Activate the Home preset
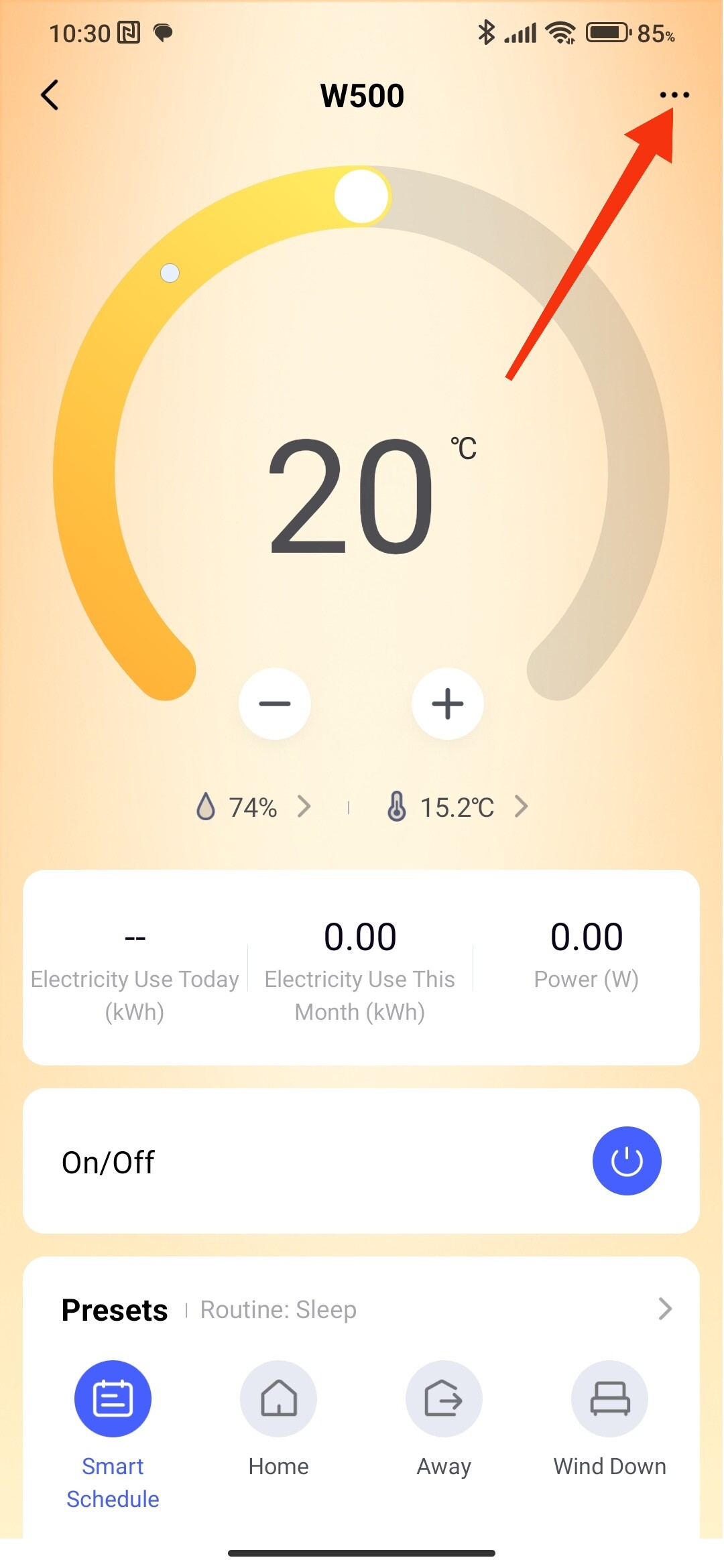This screenshot has width=724, height=1568. (278, 1399)
